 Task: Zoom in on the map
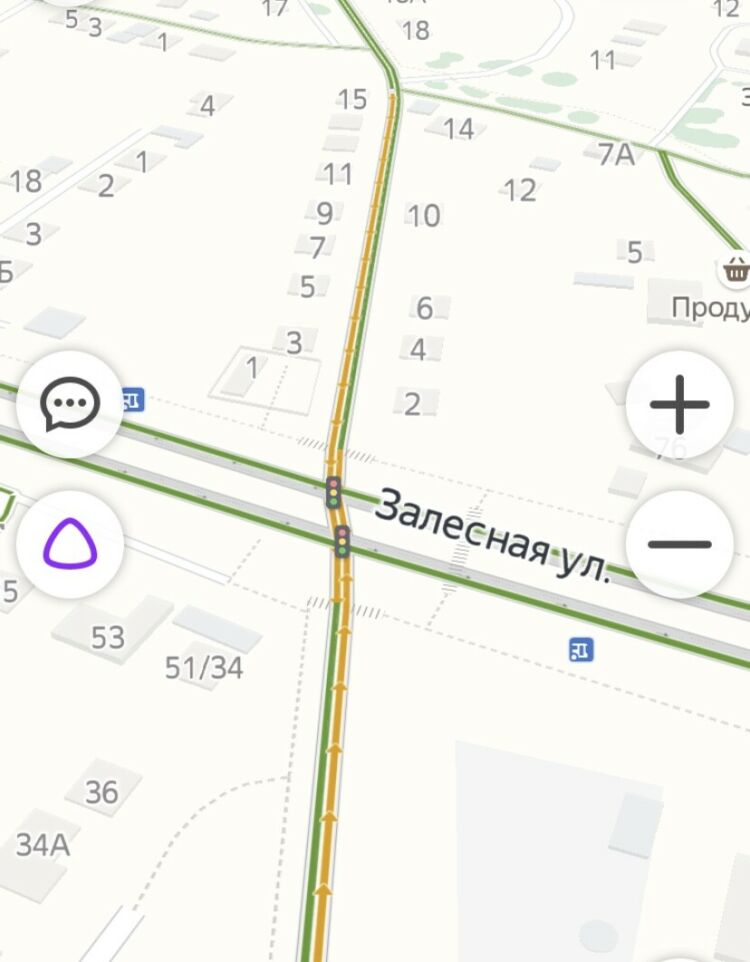(x=679, y=405)
